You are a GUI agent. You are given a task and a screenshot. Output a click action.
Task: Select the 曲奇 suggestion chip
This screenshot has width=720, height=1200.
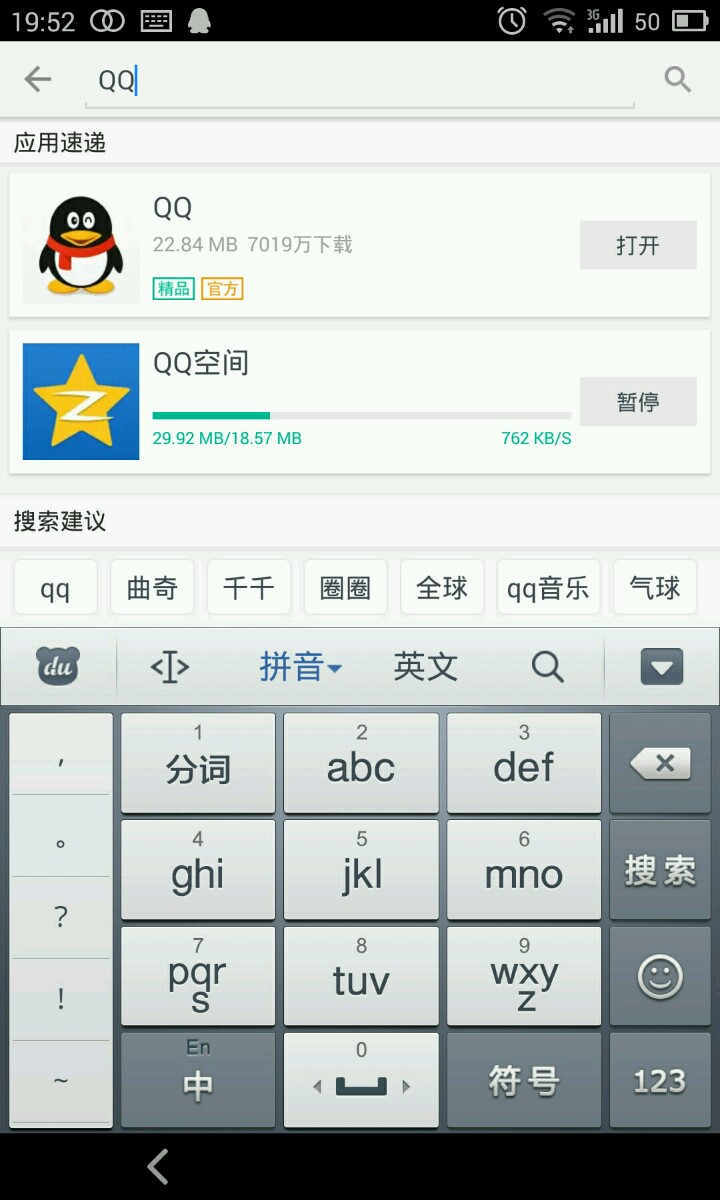(152, 588)
